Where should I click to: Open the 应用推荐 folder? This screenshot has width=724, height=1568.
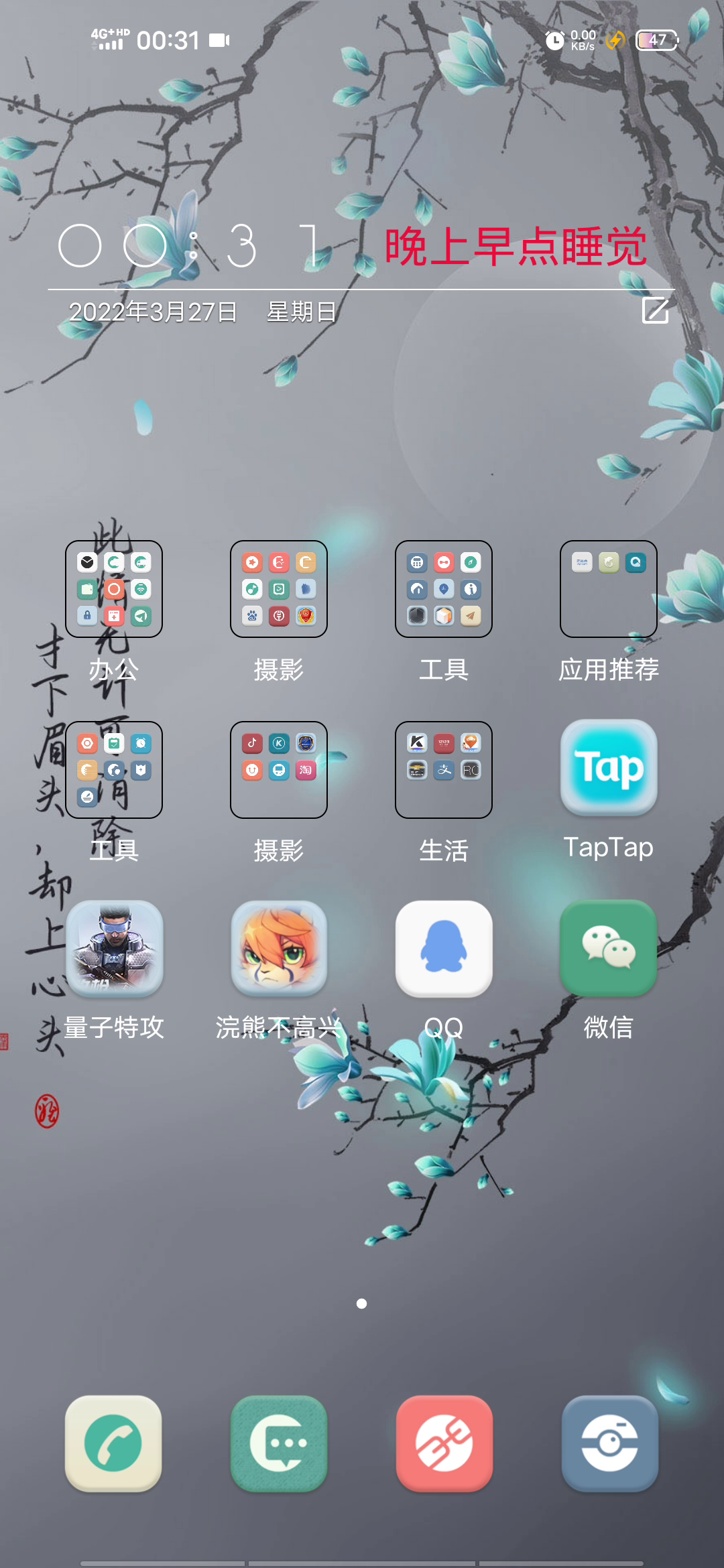click(608, 589)
